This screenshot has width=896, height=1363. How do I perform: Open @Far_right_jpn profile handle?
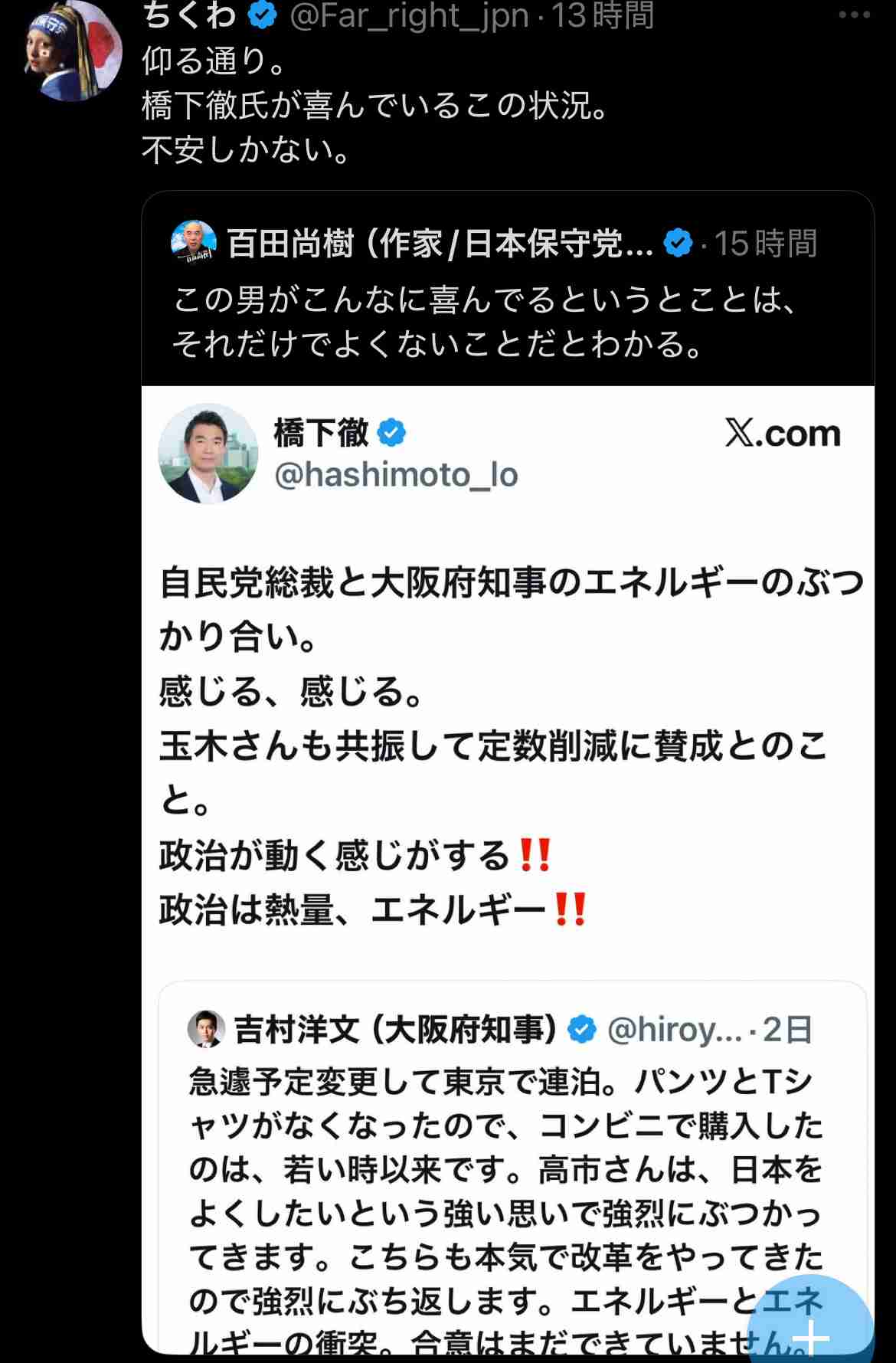408,16
